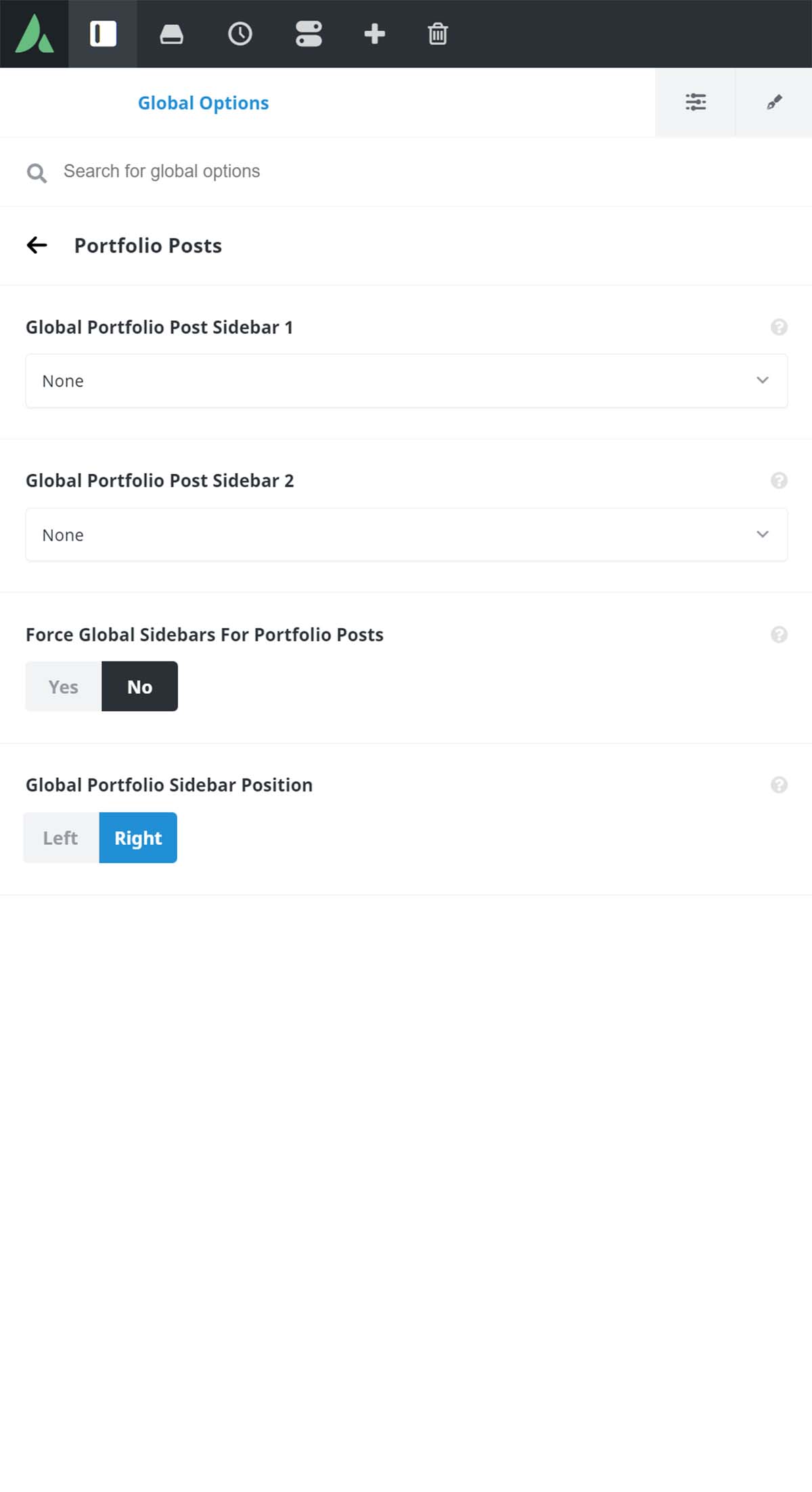Open the history clock icon
The height and width of the screenshot is (1492, 812).
point(240,34)
